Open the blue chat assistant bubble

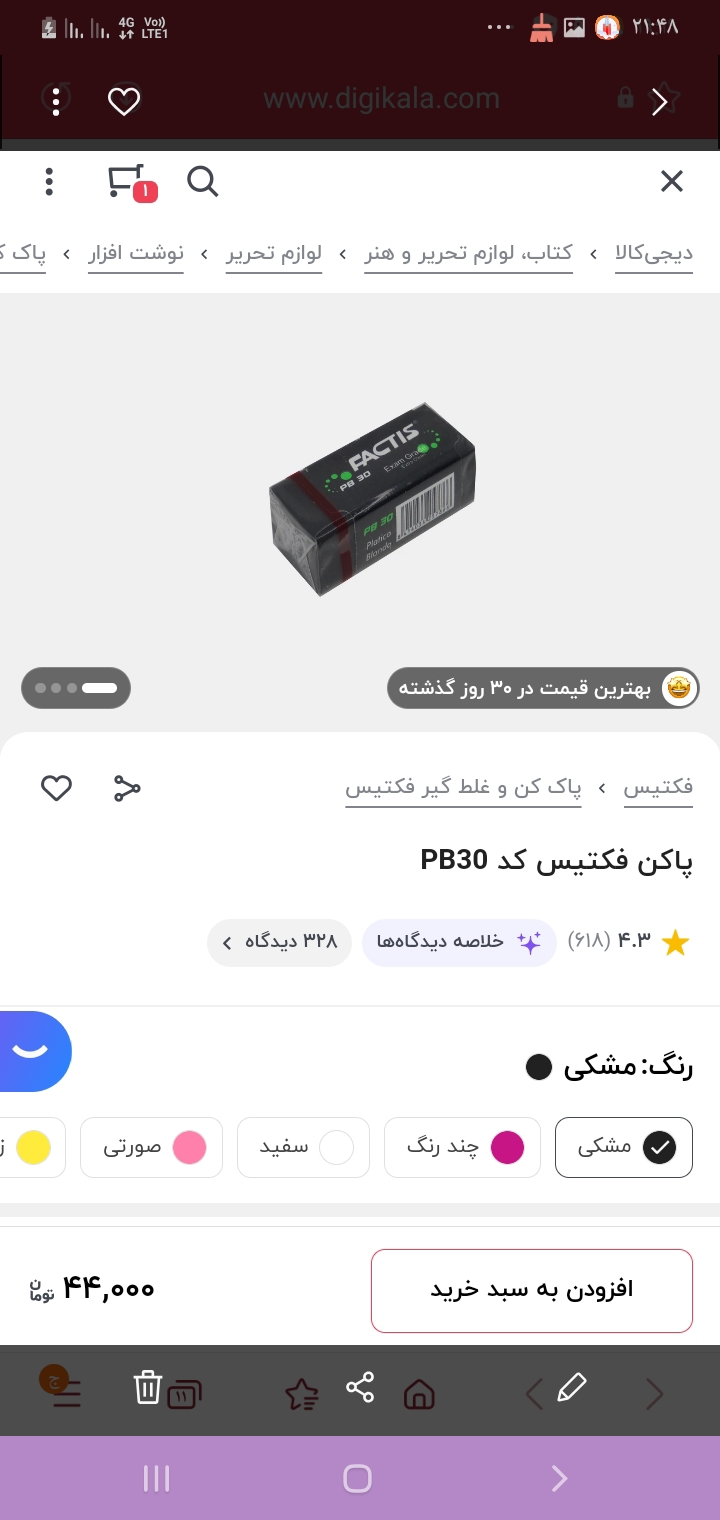32,1050
